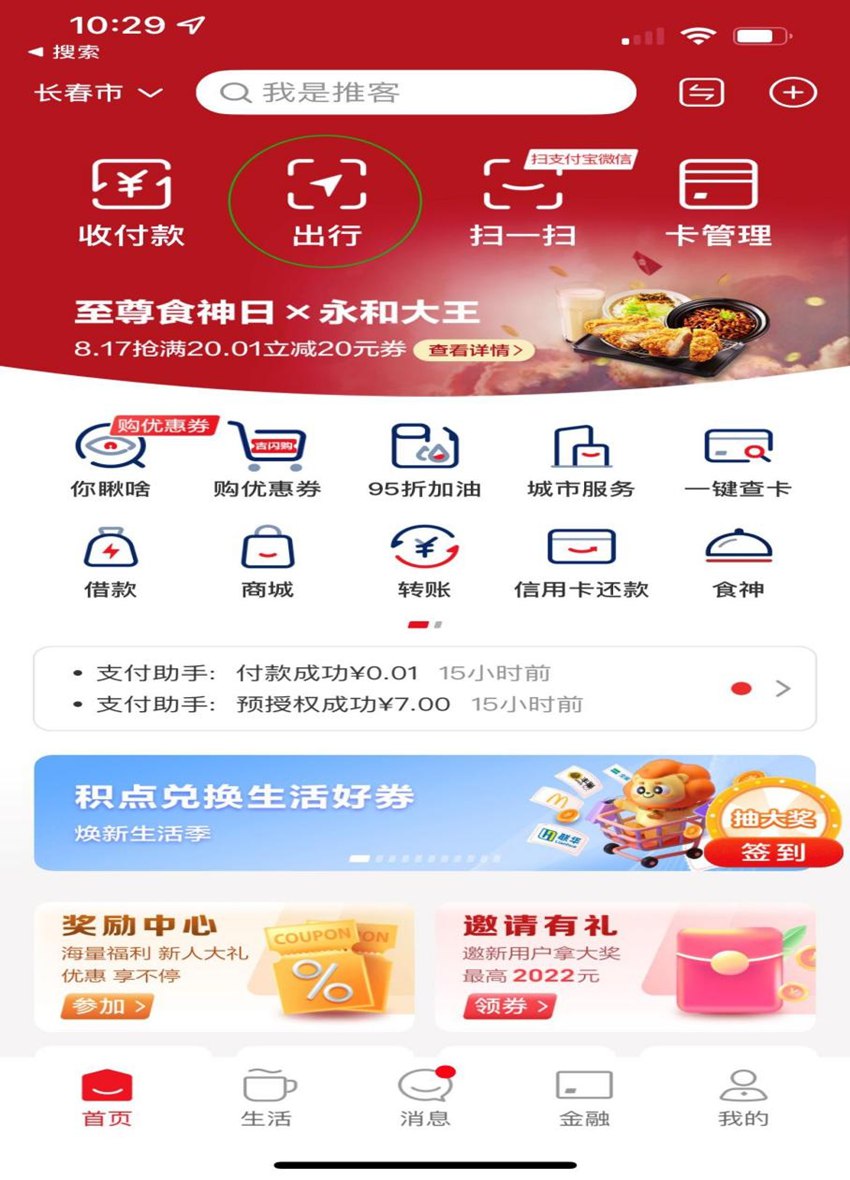Select 转账 transfer
850x1180 pixels.
pyautogui.click(x=424, y=562)
